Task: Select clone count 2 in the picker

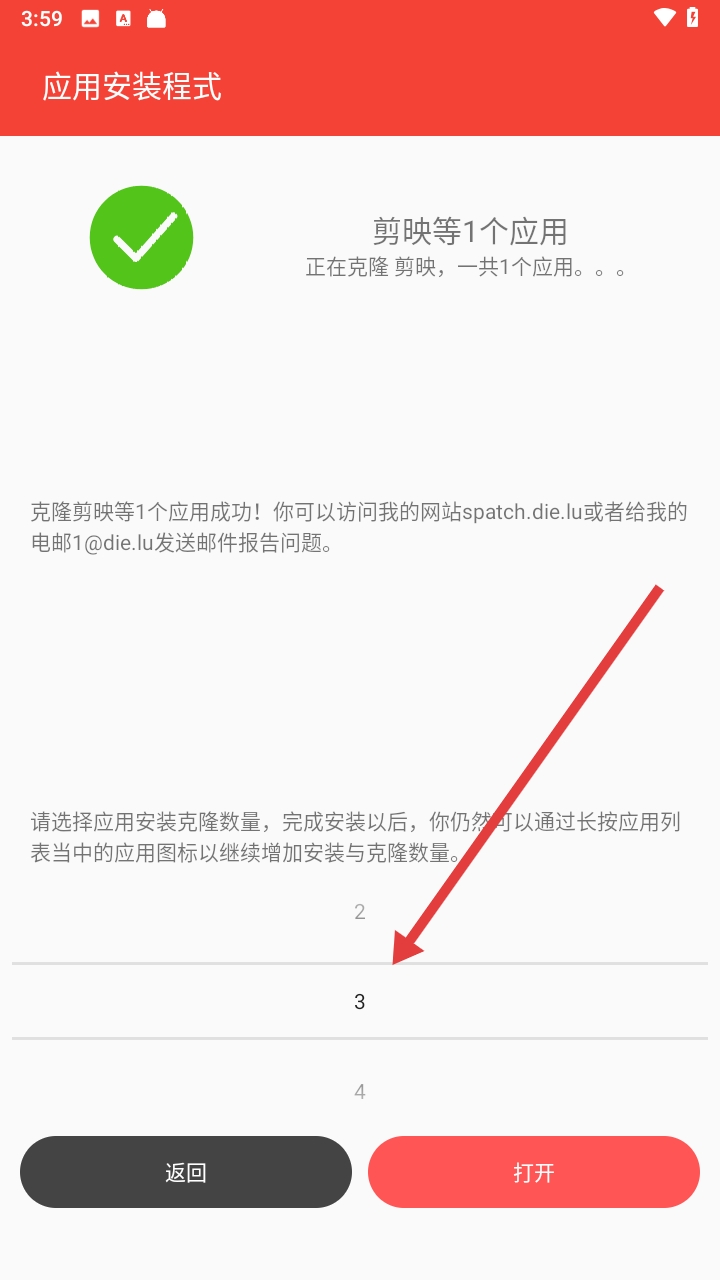Action: [360, 912]
